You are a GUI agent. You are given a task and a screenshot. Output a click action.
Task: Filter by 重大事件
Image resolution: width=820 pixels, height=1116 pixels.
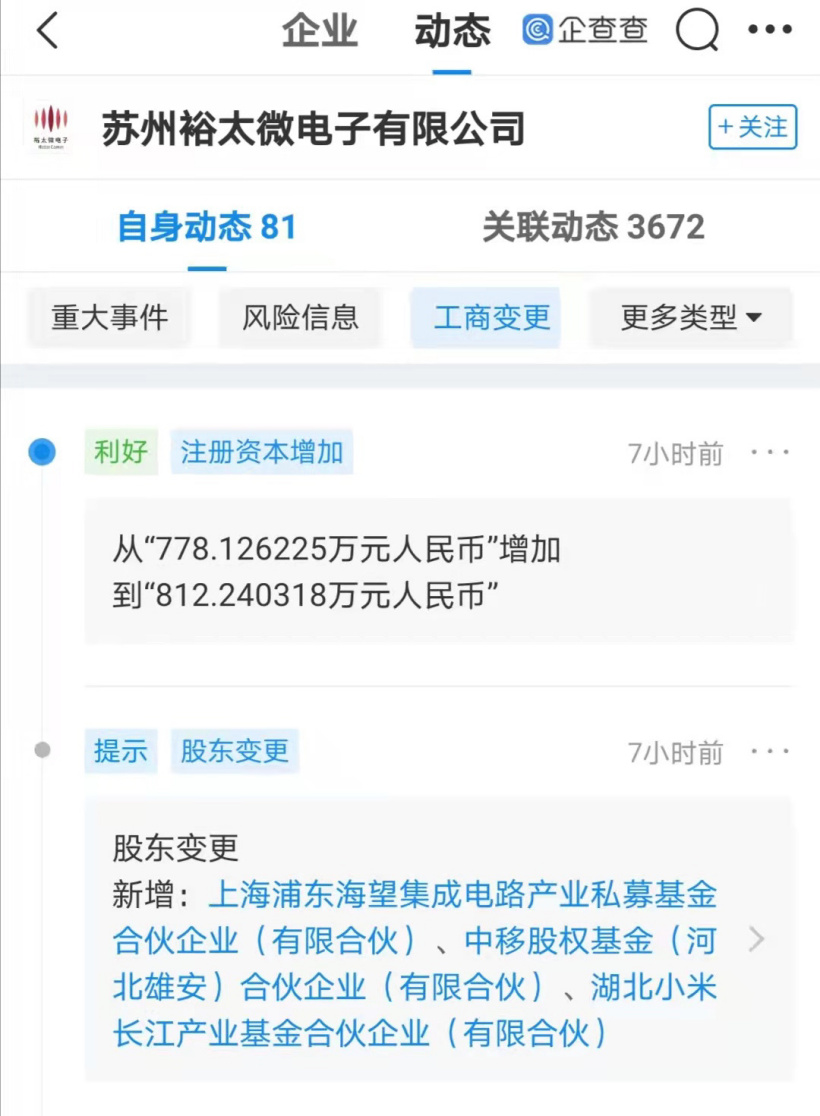pos(109,318)
